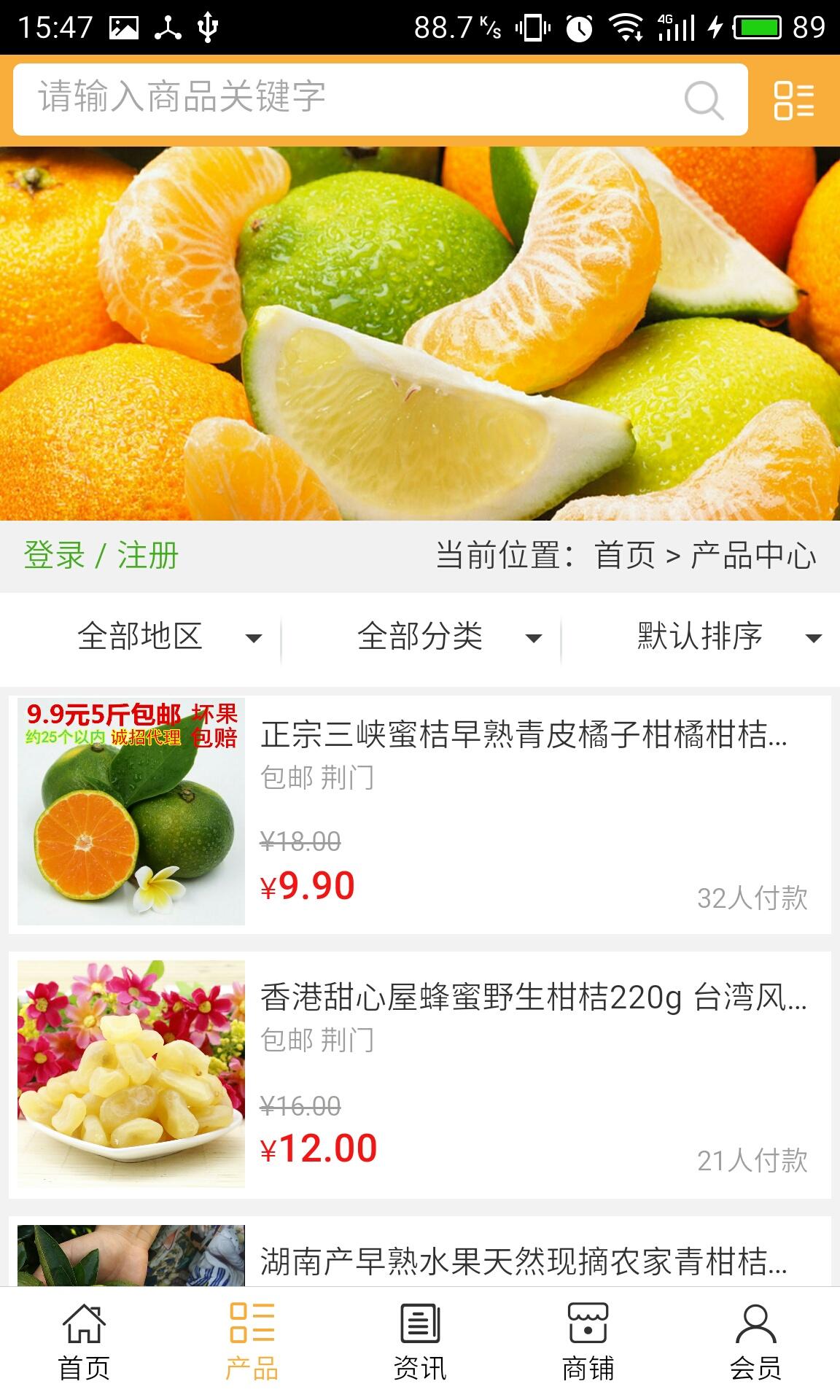Expand the 全部分类 dropdown
Image resolution: width=840 pixels, height=1400 pixels.
click(x=449, y=637)
